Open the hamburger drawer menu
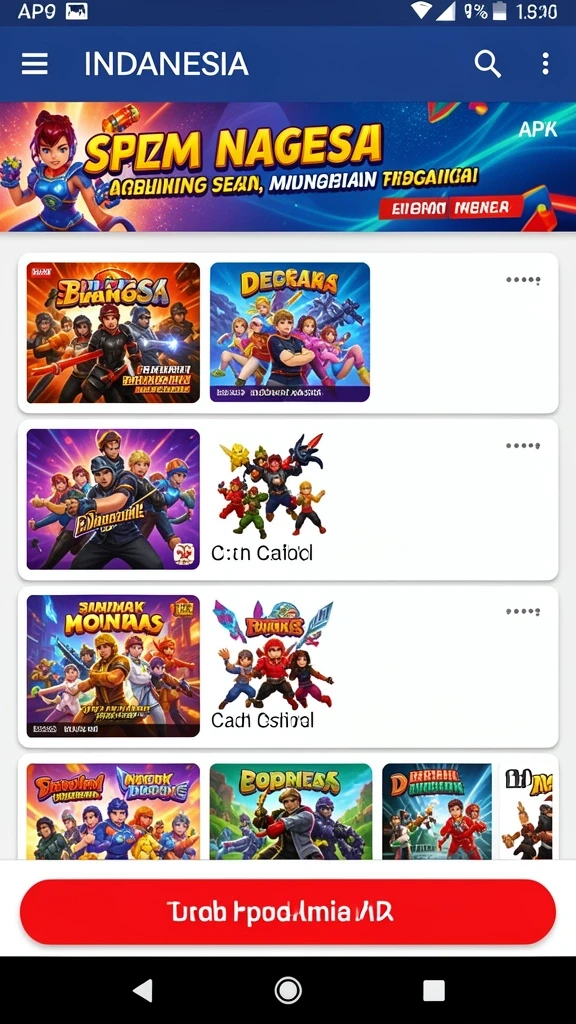Screen dimensions: 576x1024 35,64
